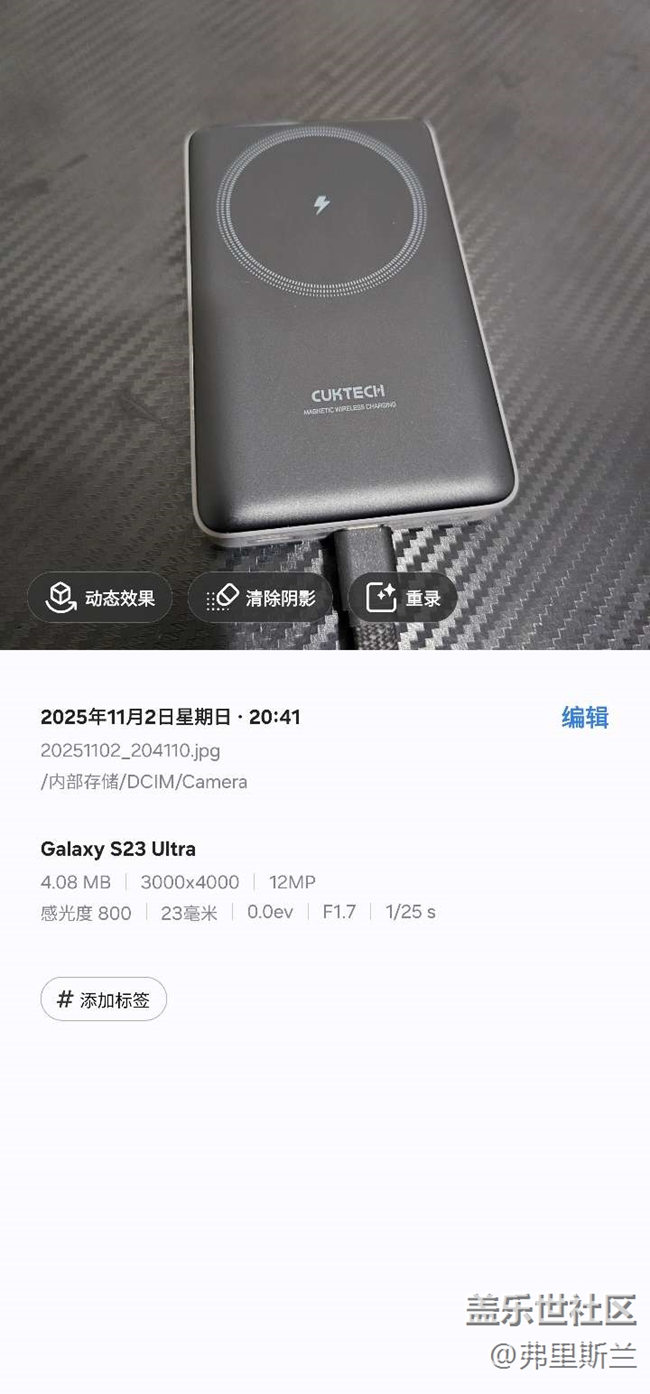650x1394 pixels.
Task: Tap the 重录 button
Action: point(402,598)
